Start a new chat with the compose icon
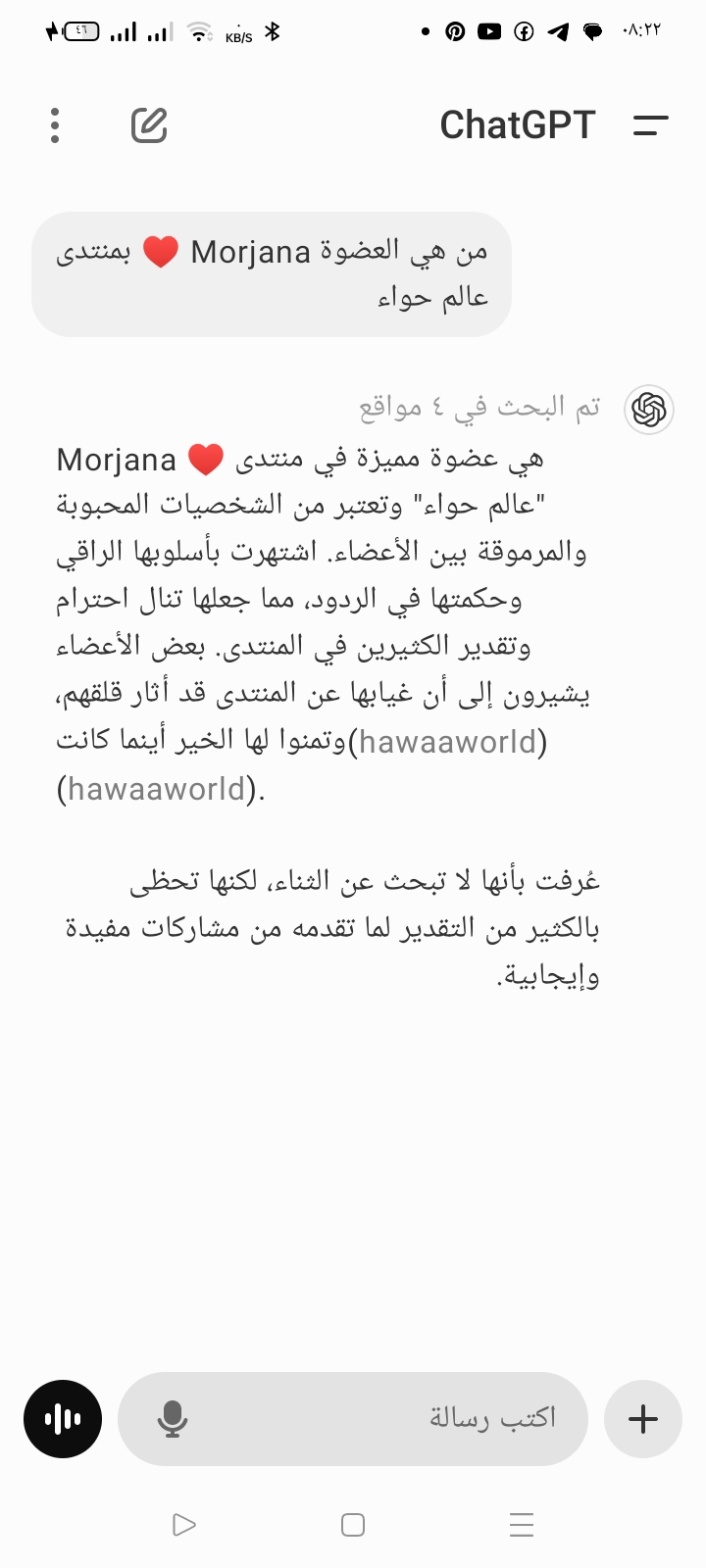 tap(149, 125)
